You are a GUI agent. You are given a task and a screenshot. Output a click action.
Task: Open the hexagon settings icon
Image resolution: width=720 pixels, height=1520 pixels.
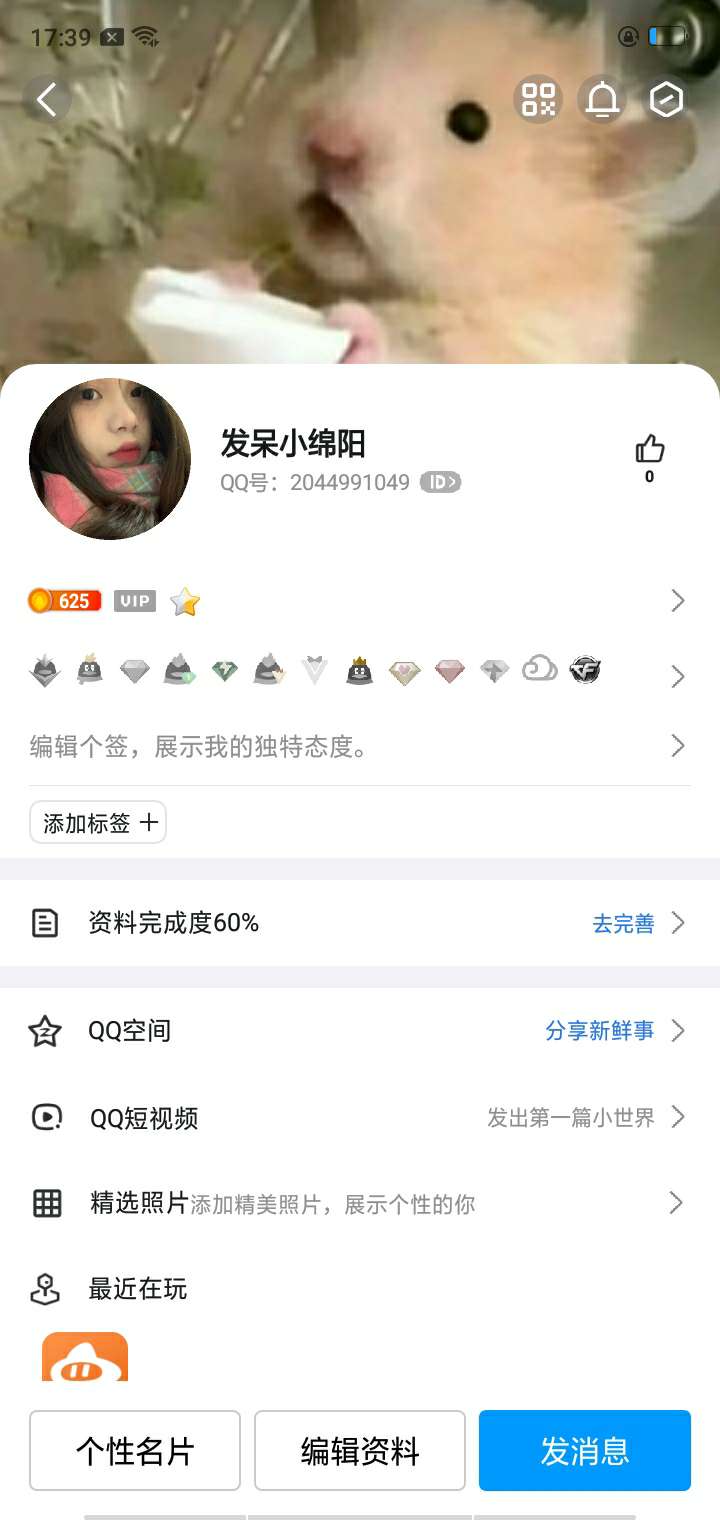[x=666, y=99]
